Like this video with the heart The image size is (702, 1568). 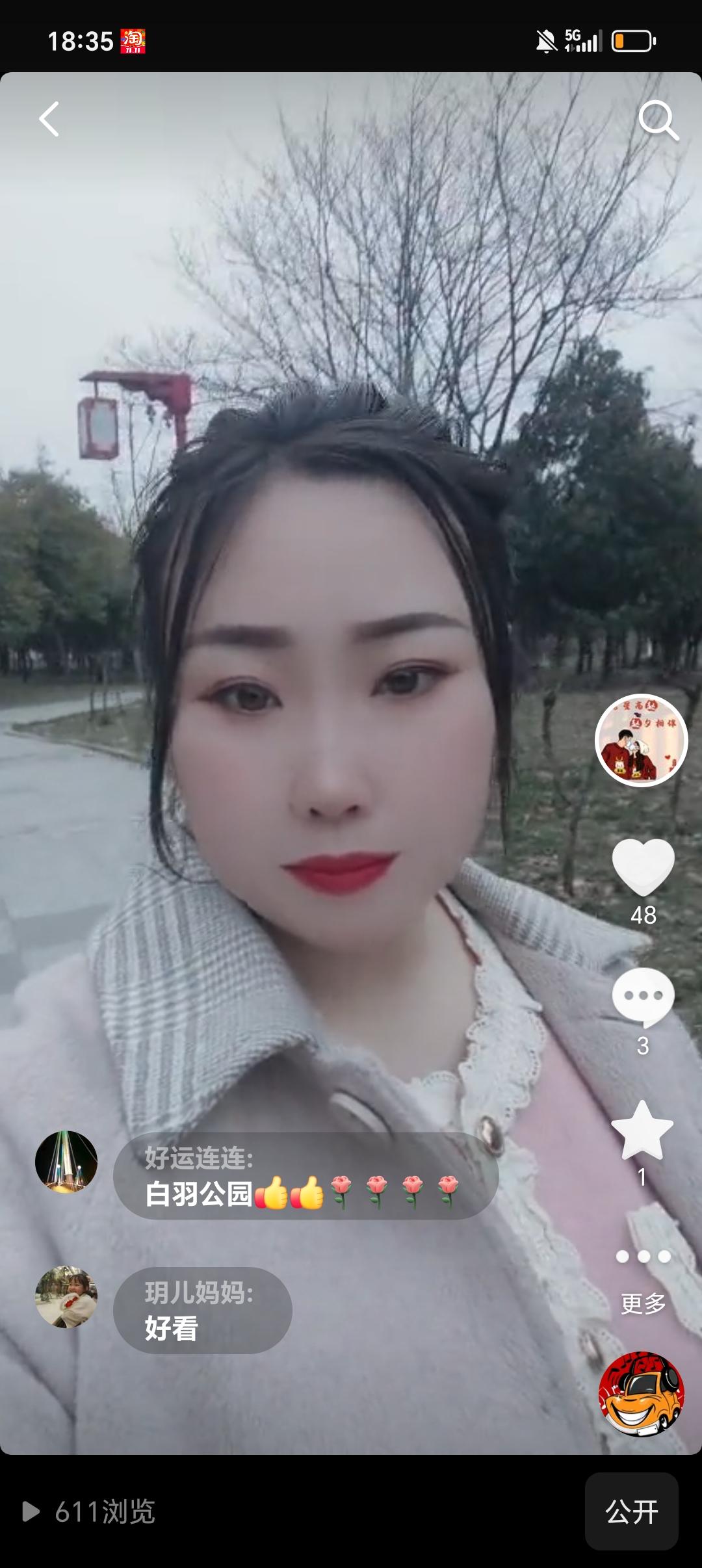(643, 866)
